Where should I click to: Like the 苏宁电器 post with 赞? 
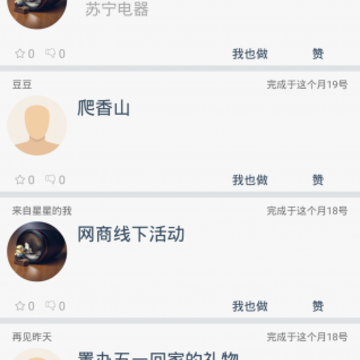pos(318,54)
